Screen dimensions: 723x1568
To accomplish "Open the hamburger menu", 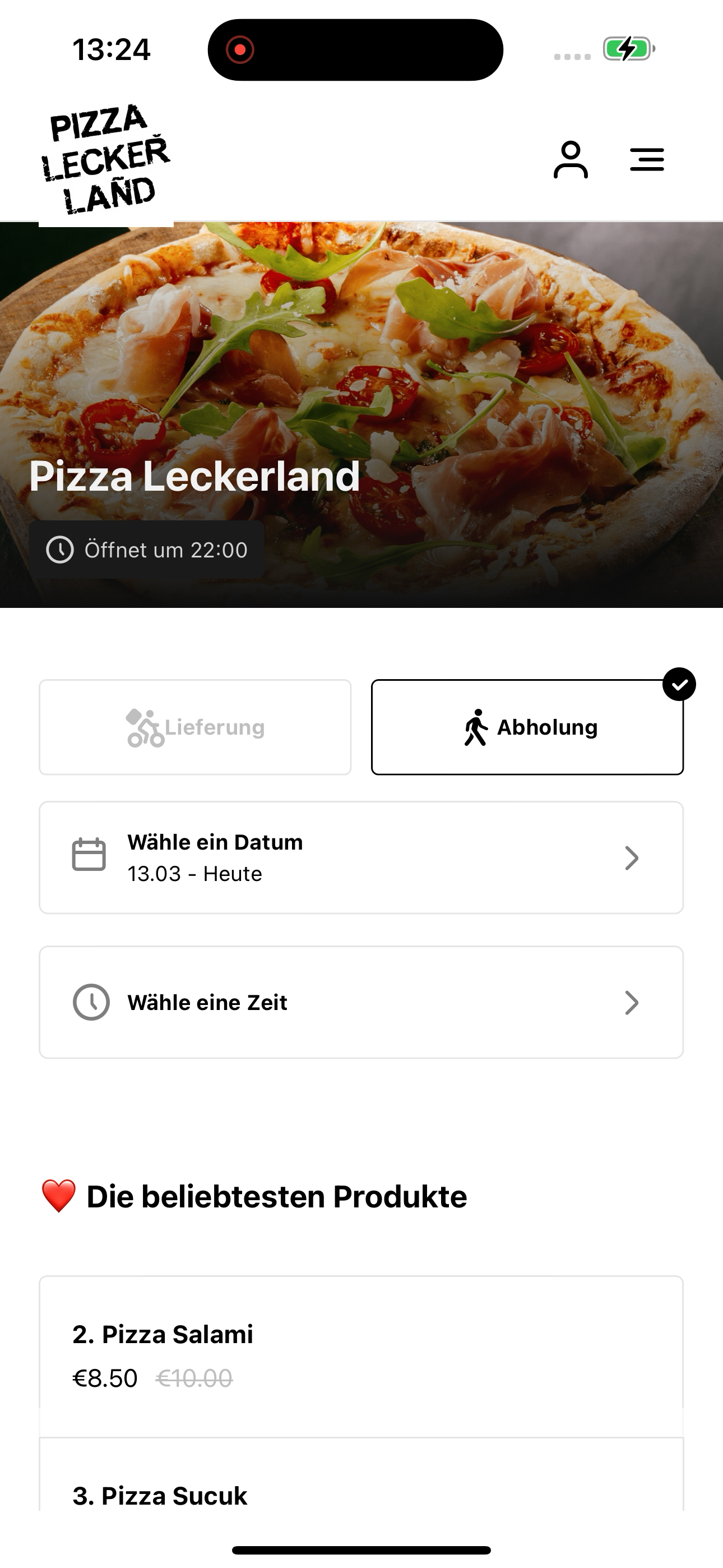I will pyautogui.click(x=646, y=159).
